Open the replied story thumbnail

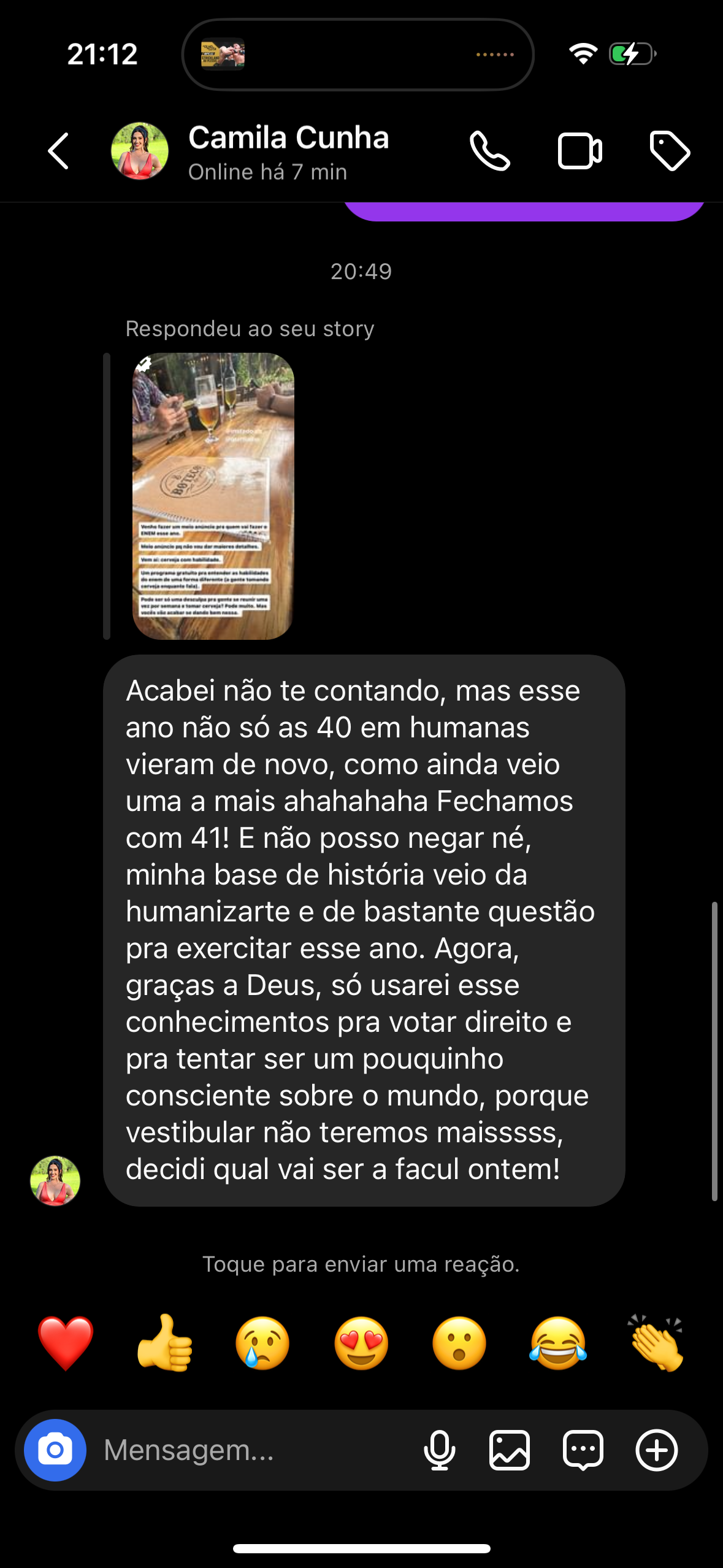click(213, 496)
